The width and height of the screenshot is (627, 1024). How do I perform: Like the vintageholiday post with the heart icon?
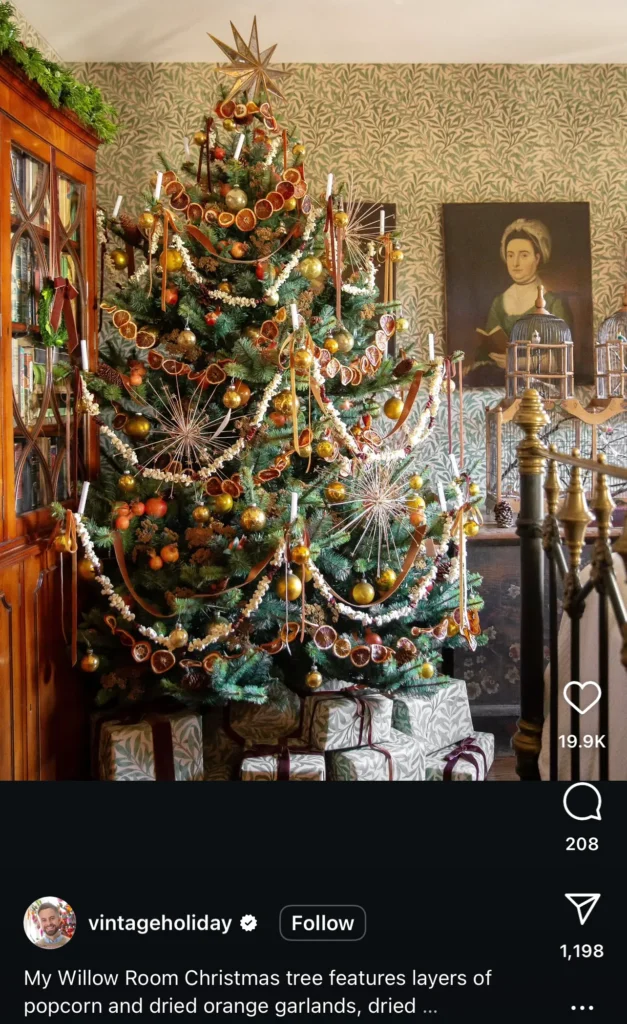(582, 697)
